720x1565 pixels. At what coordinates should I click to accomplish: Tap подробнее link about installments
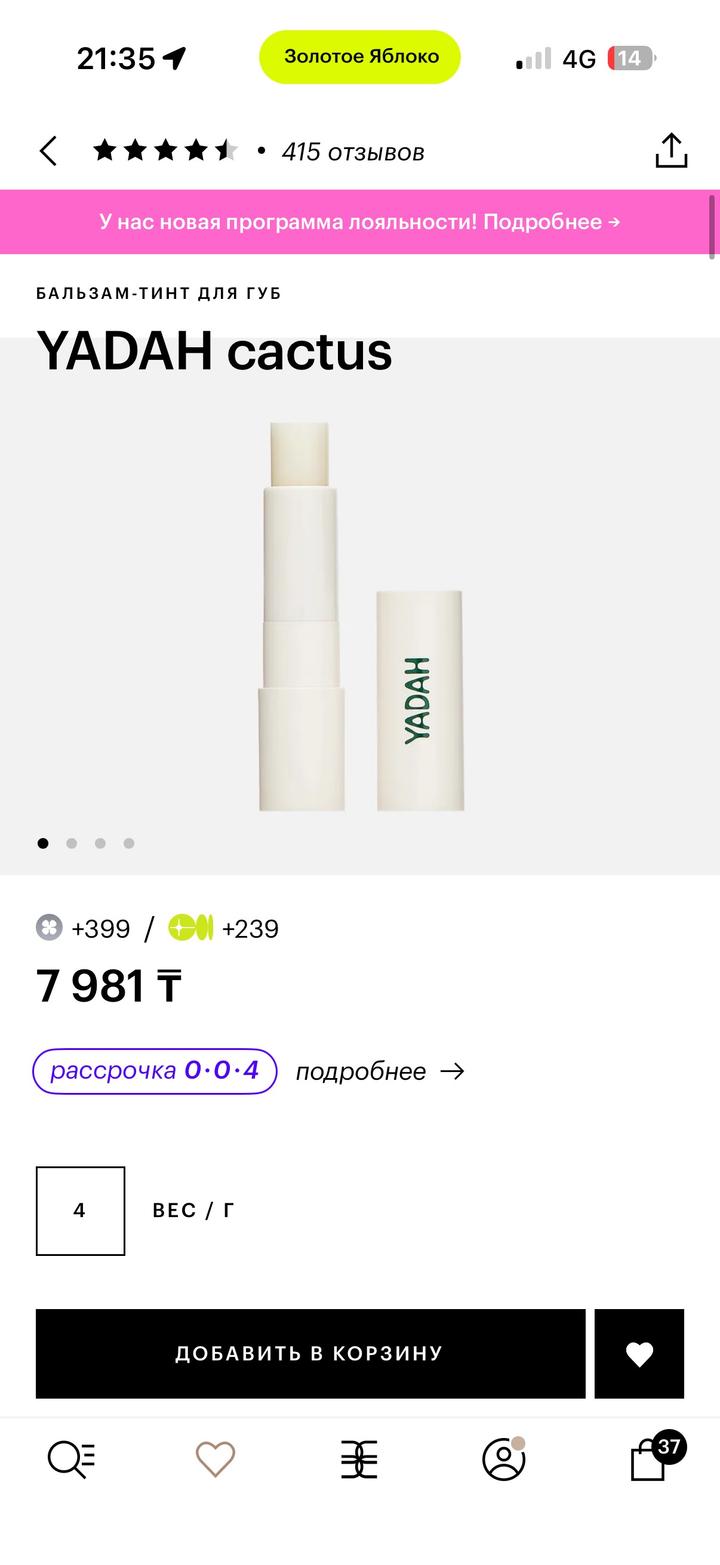(380, 1072)
